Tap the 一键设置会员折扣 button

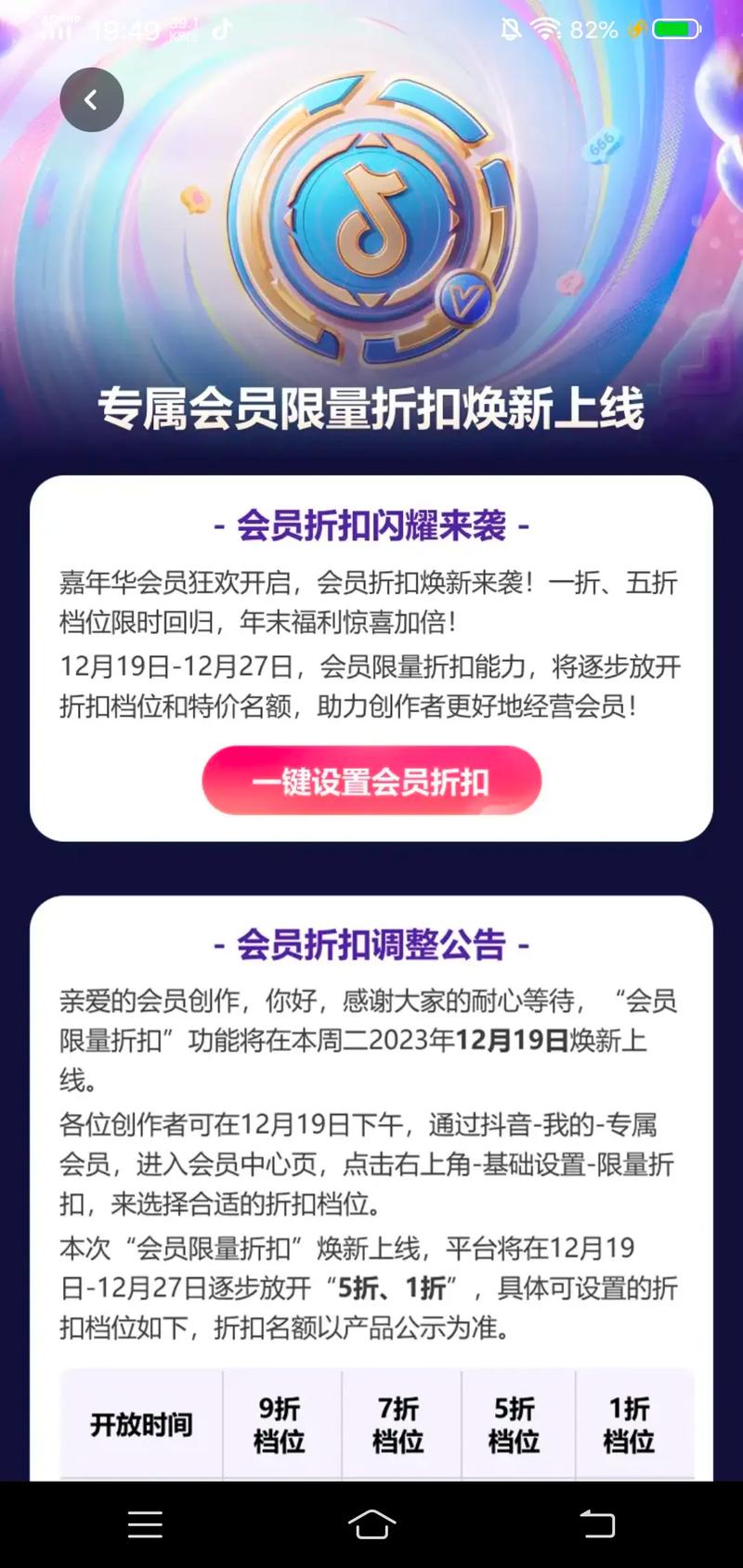click(371, 782)
